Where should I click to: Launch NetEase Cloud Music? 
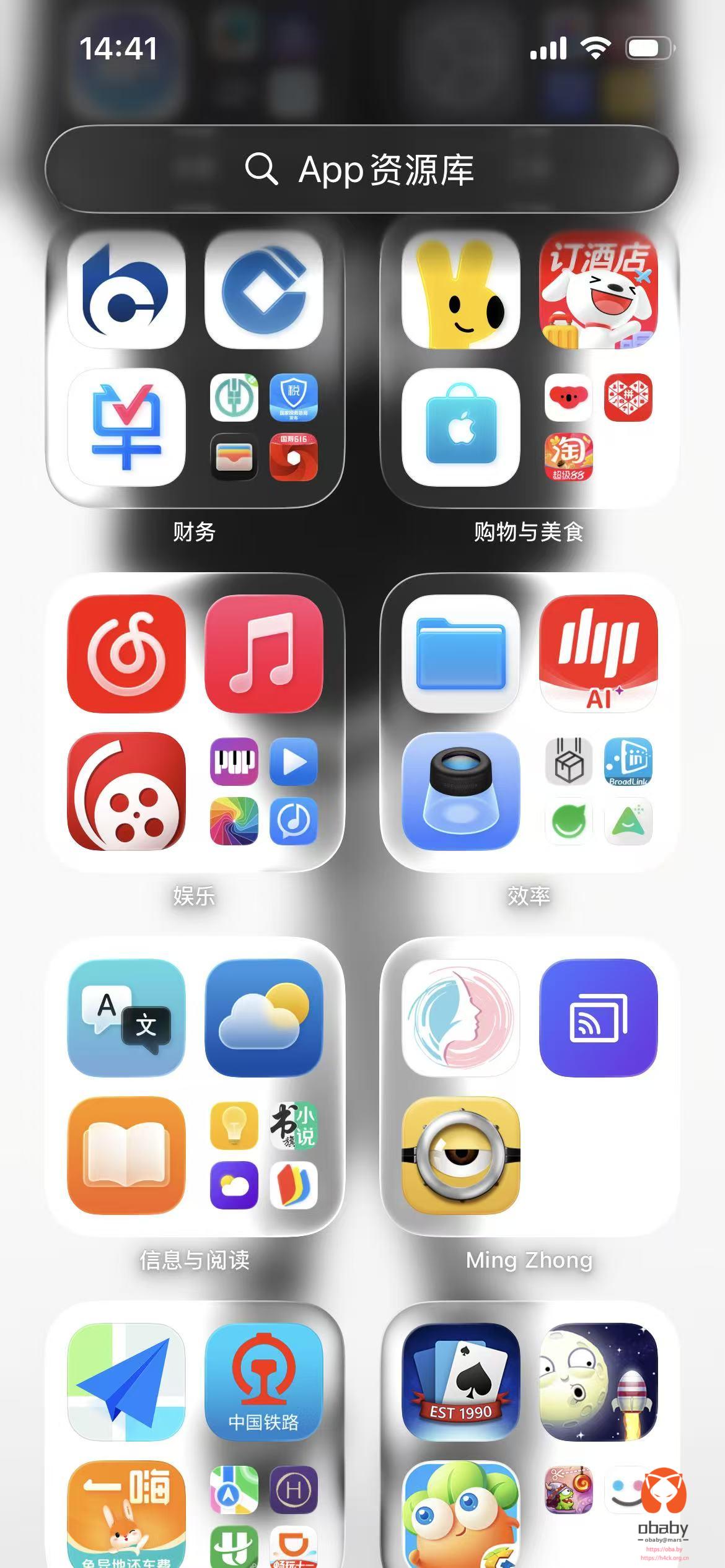(126, 653)
